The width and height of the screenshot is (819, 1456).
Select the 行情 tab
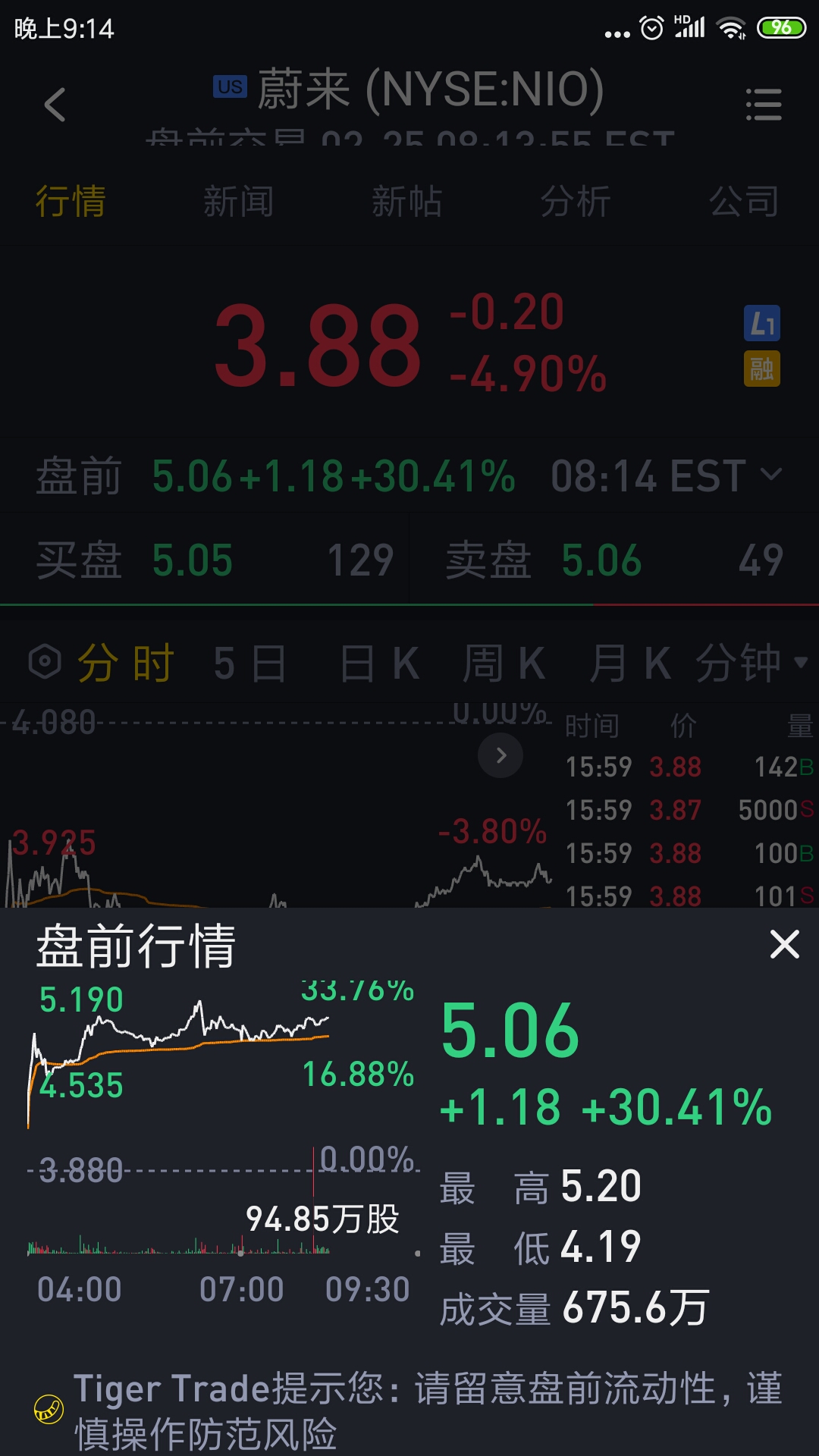pos(71,202)
